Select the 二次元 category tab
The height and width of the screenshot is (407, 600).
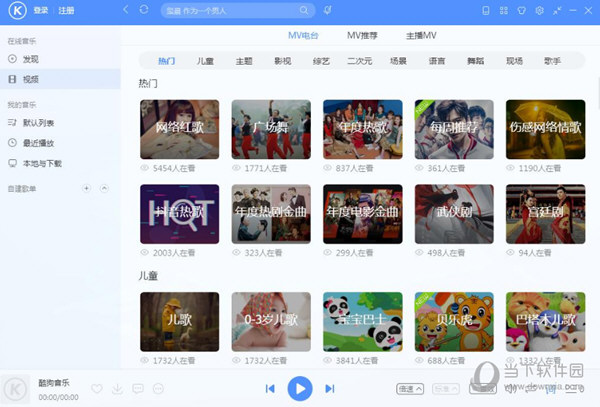coord(360,60)
